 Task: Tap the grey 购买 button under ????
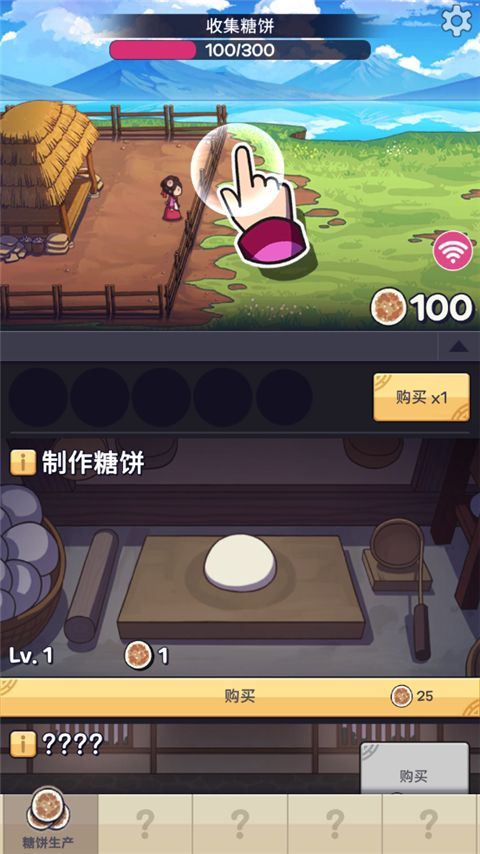[x=414, y=768]
